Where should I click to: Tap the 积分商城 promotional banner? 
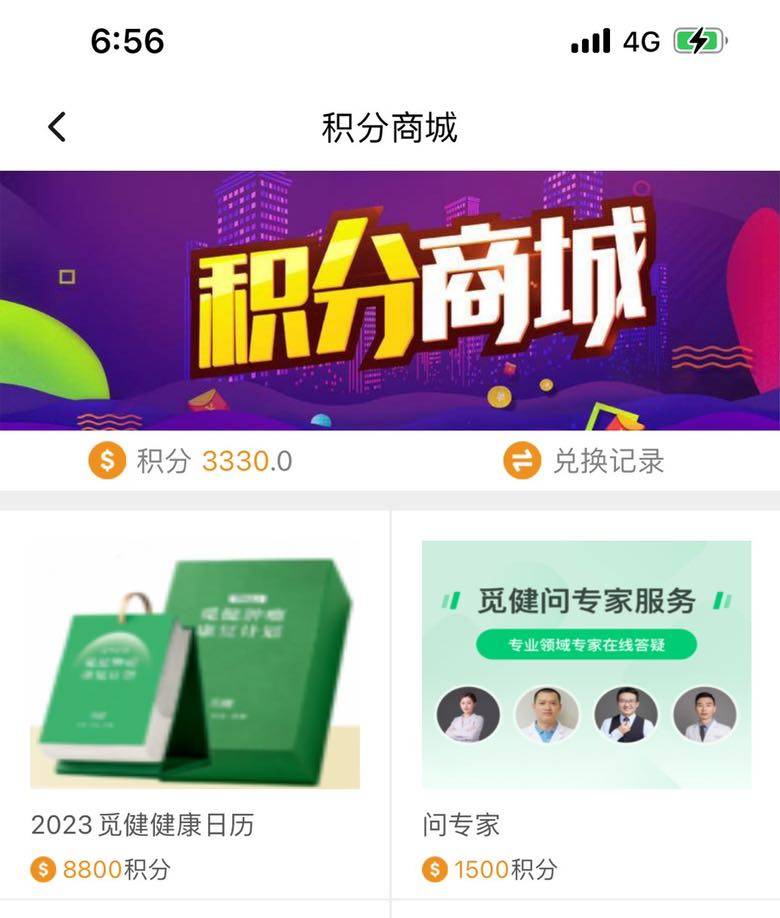pos(390,300)
